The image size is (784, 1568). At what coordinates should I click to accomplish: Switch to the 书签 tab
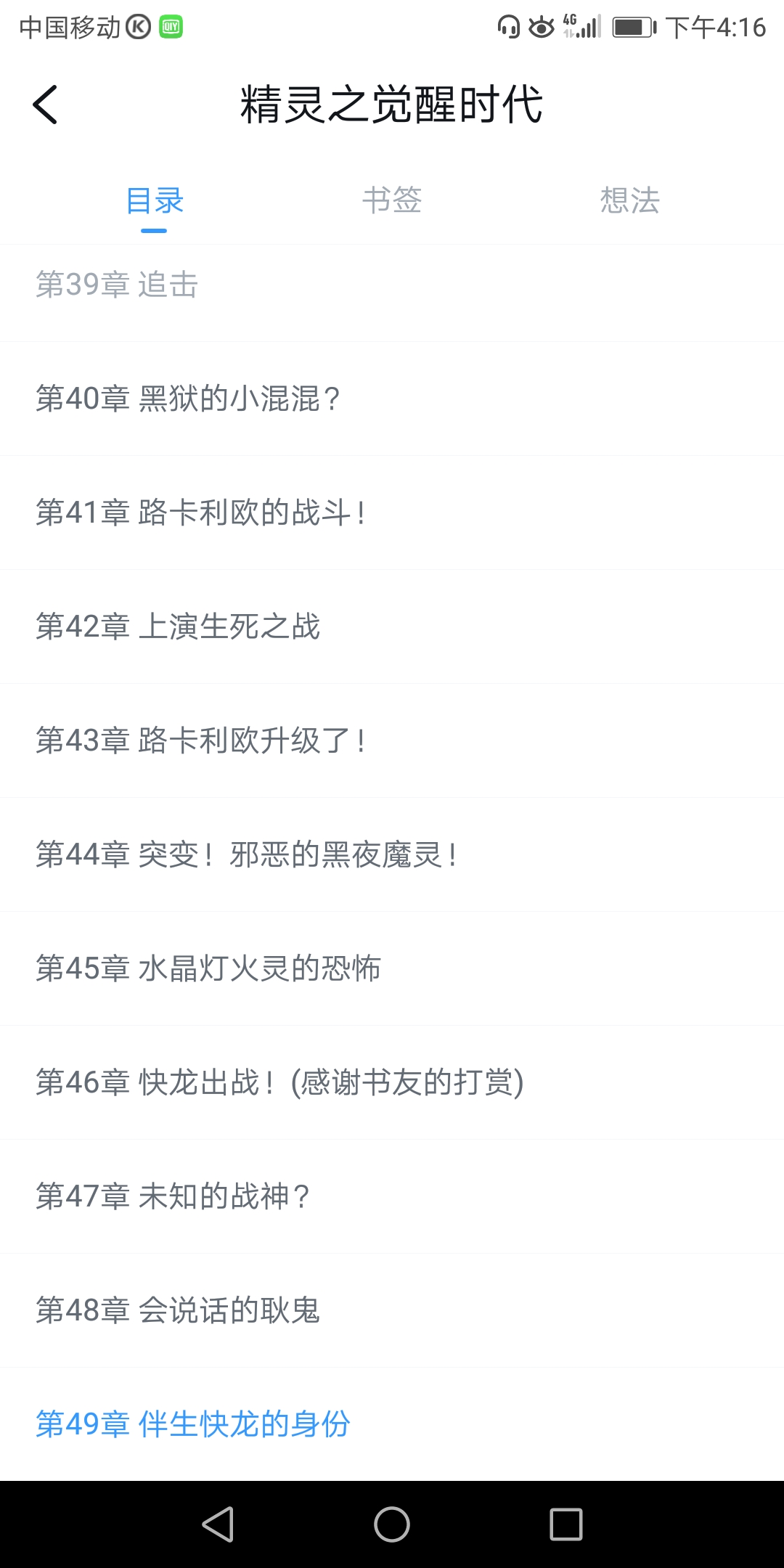click(392, 201)
